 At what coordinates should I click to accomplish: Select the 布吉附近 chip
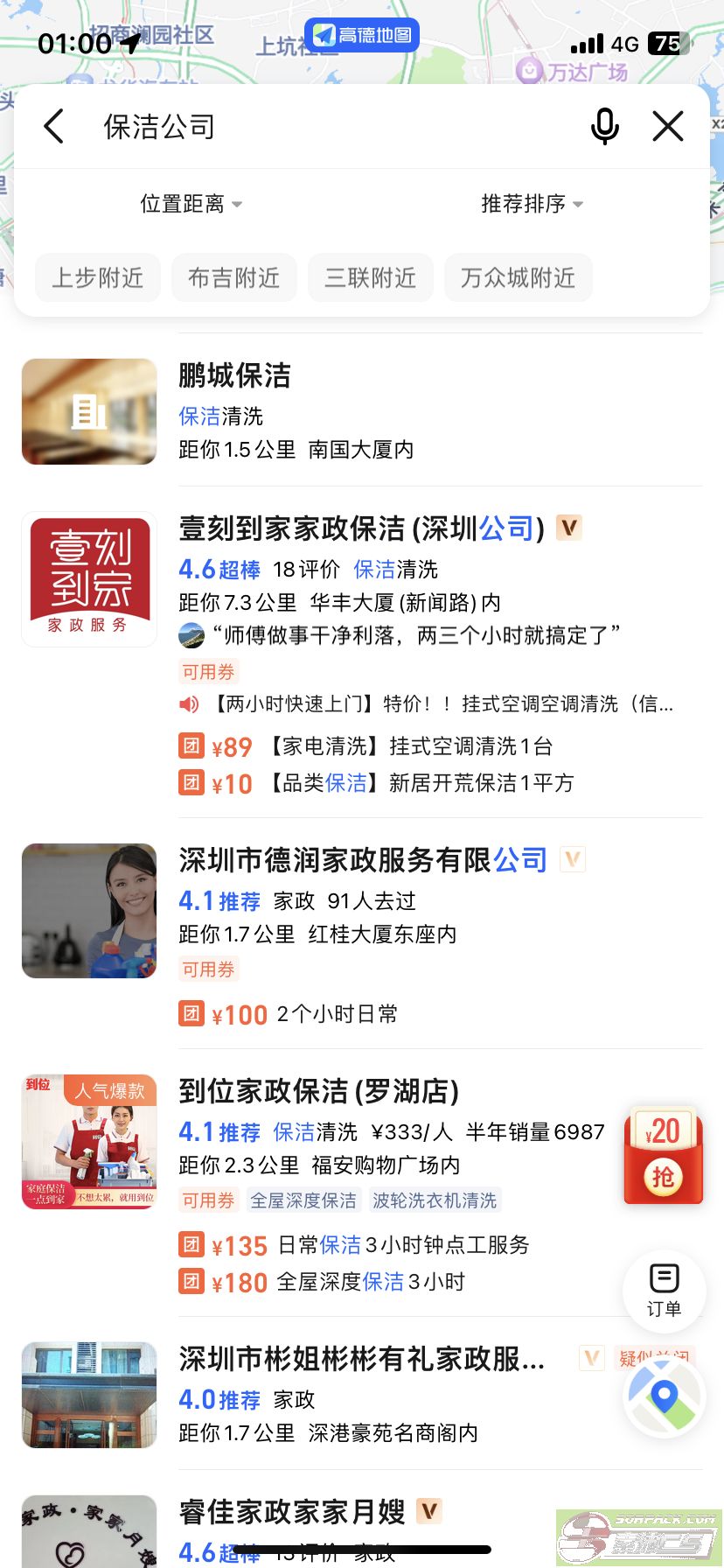click(x=234, y=278)
